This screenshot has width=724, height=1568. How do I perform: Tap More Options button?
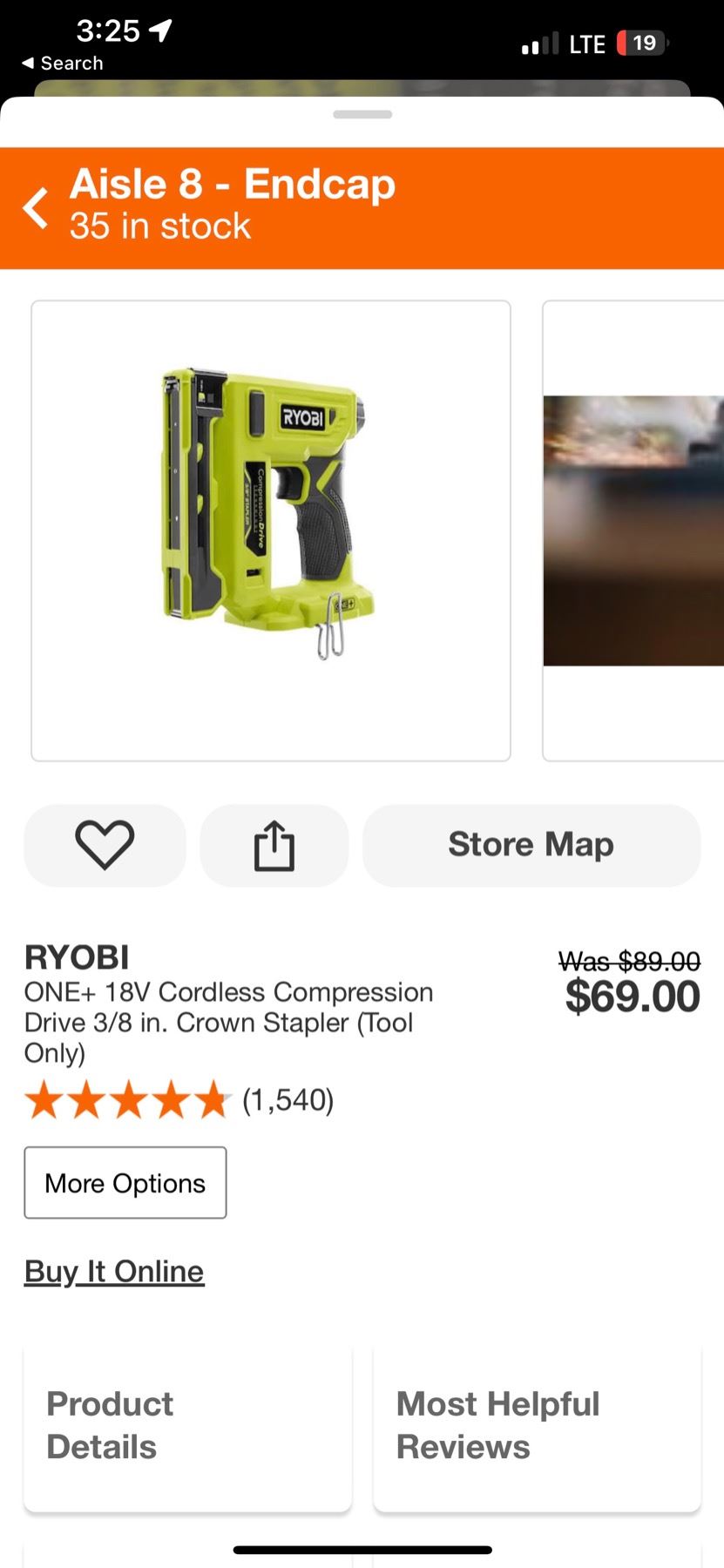pos(125,1183)
